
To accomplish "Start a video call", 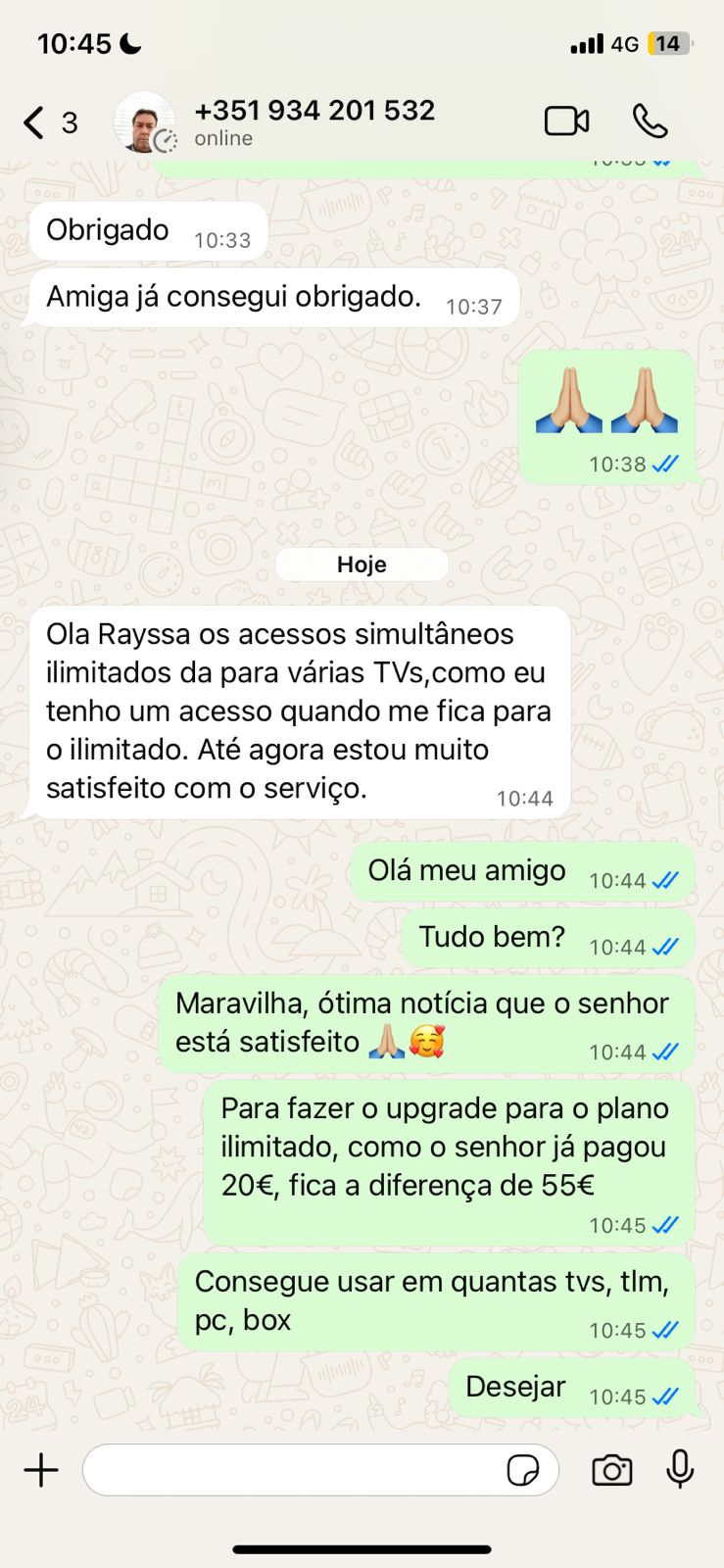I will (566, 122).
